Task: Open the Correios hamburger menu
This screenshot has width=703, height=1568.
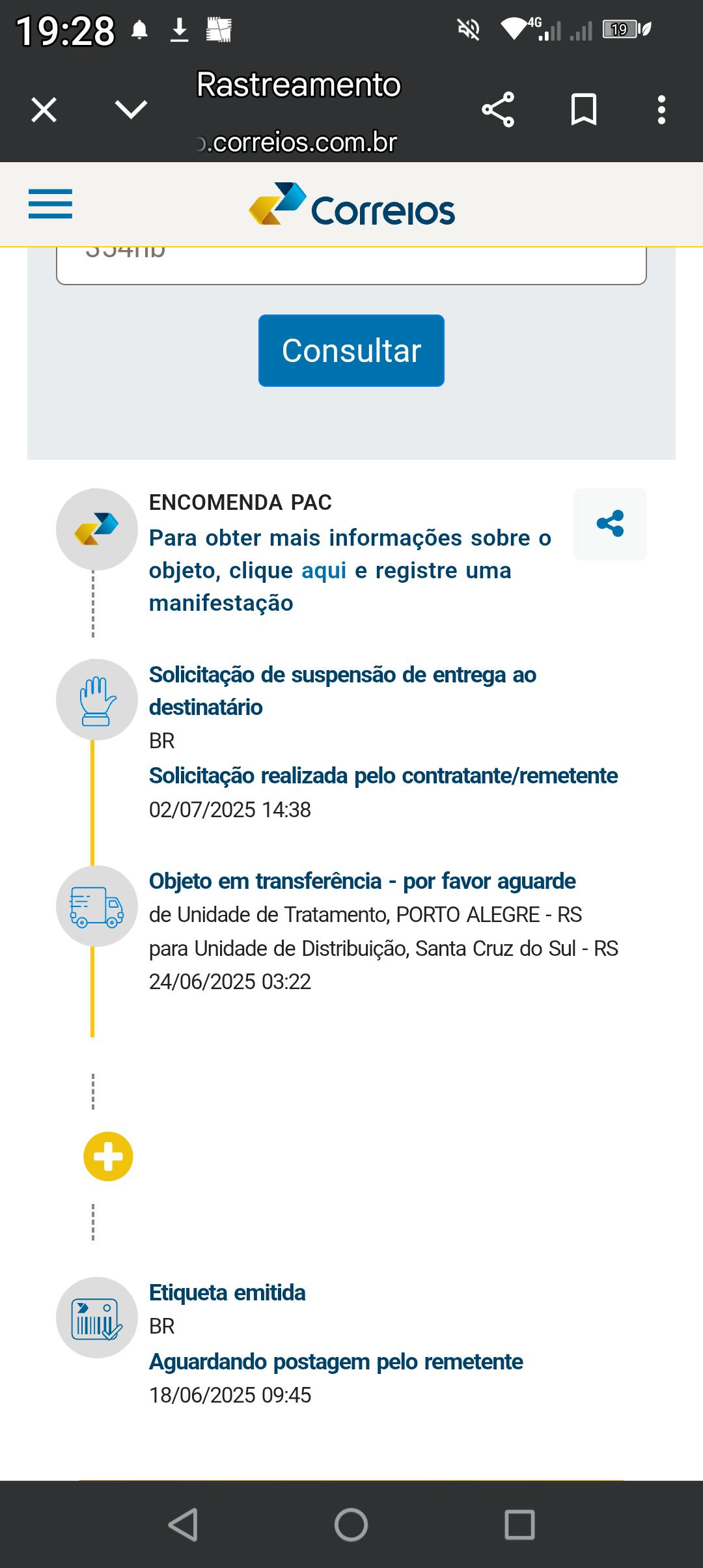Action: click(50, 204)
